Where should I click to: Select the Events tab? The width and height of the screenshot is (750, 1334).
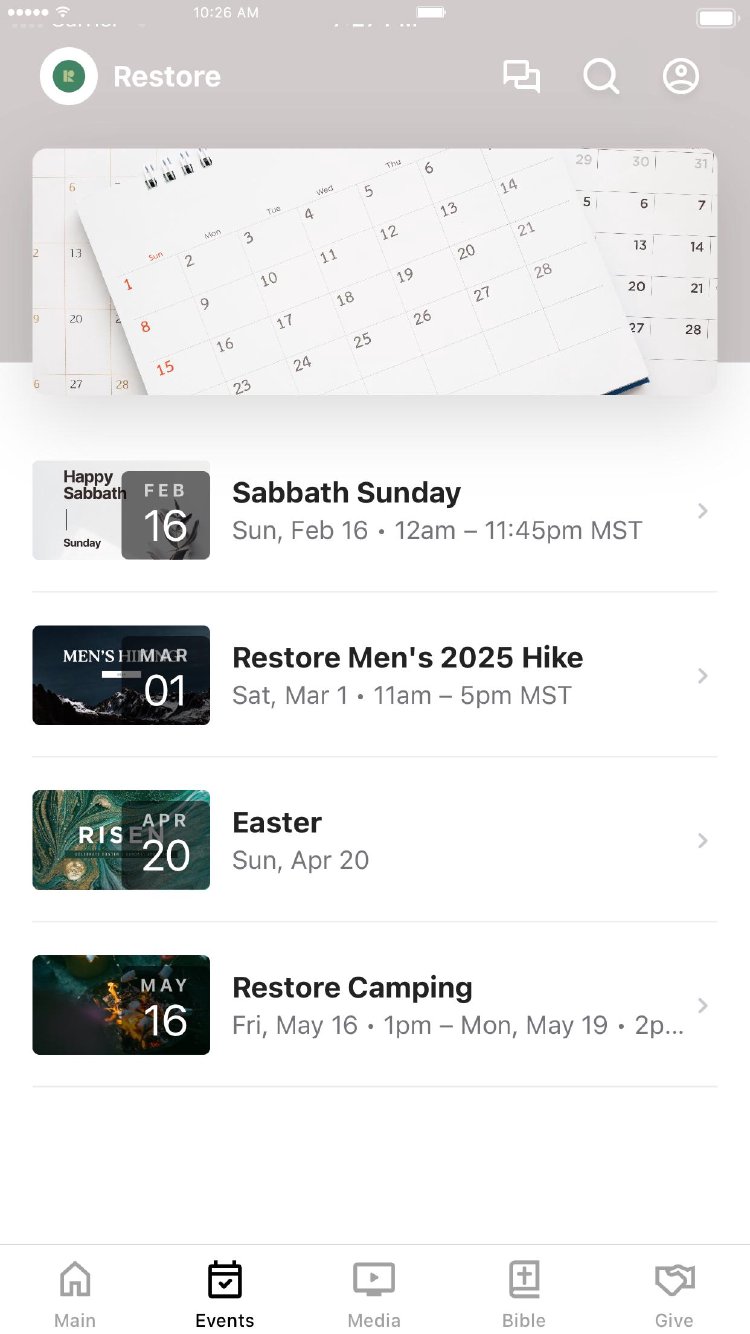(225, 1294)
